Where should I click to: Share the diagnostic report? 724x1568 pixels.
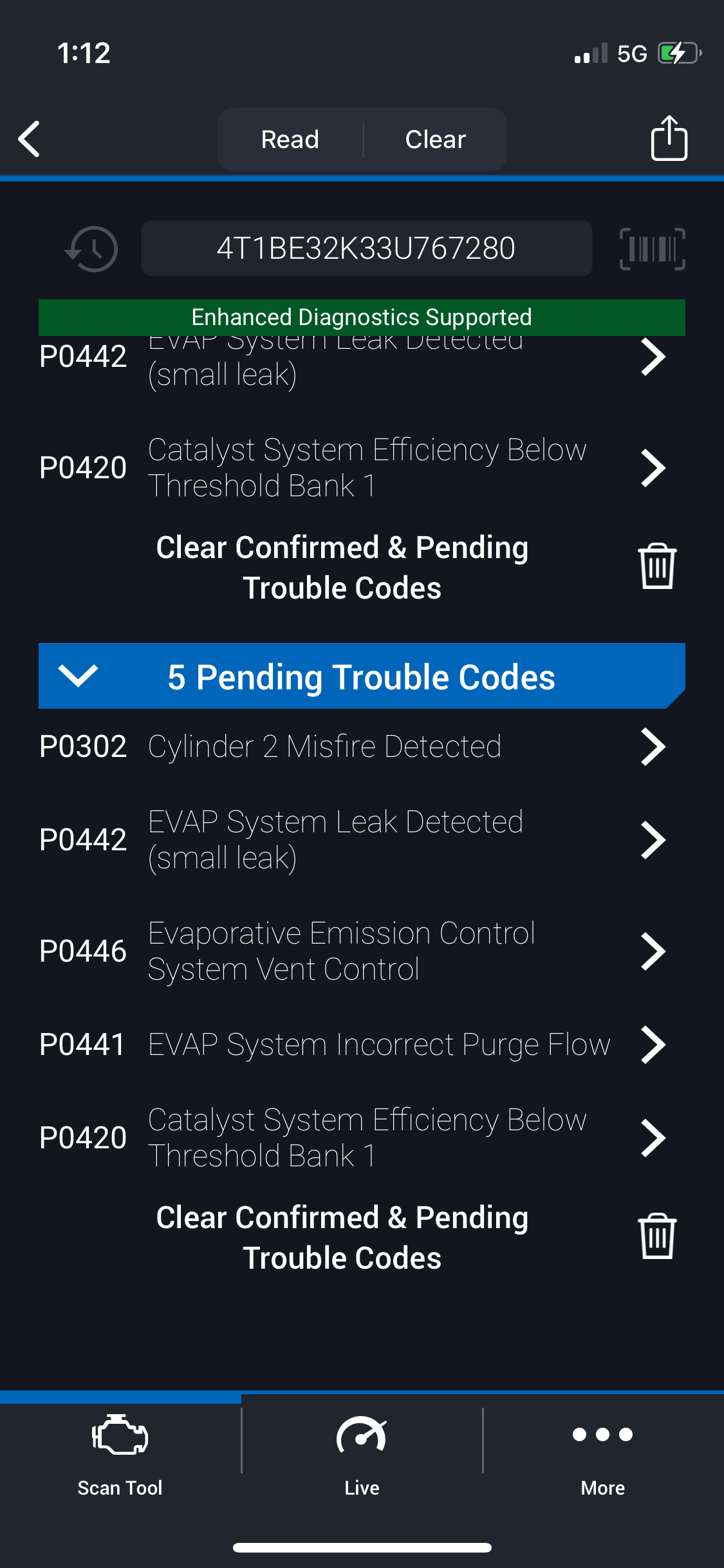tap(669, 138)
